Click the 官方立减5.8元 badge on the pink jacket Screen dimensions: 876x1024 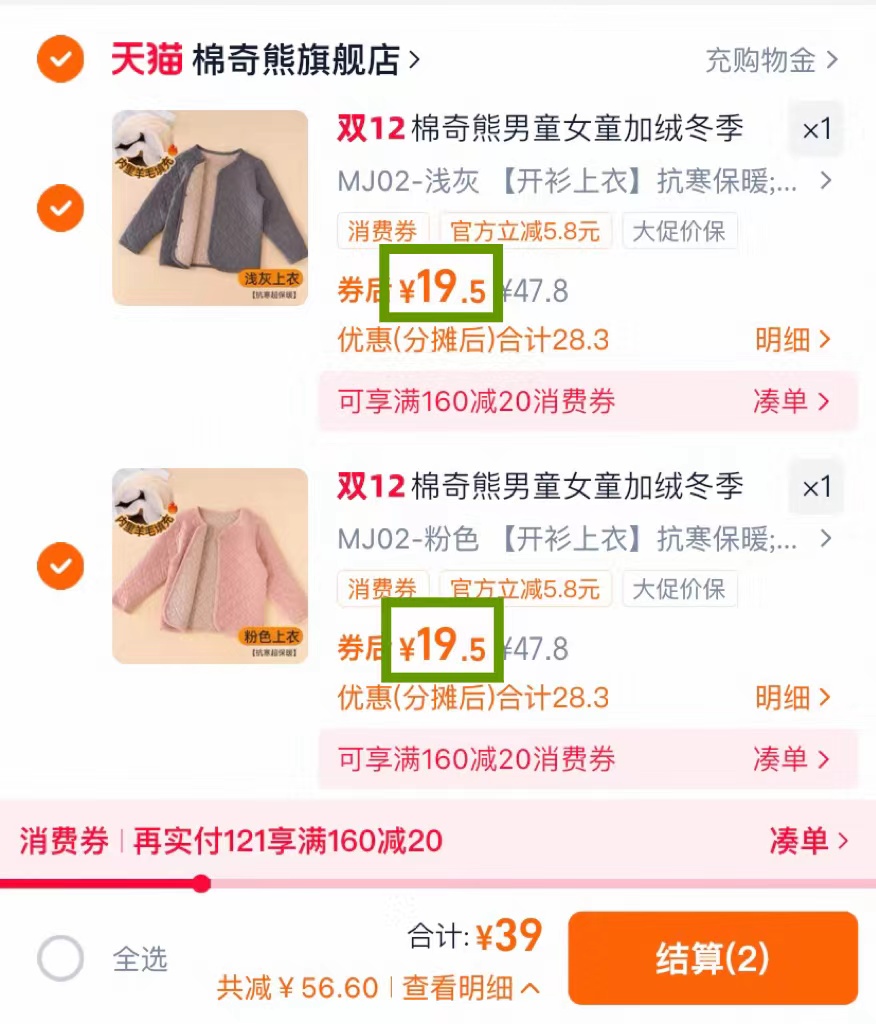click(525, 589)
